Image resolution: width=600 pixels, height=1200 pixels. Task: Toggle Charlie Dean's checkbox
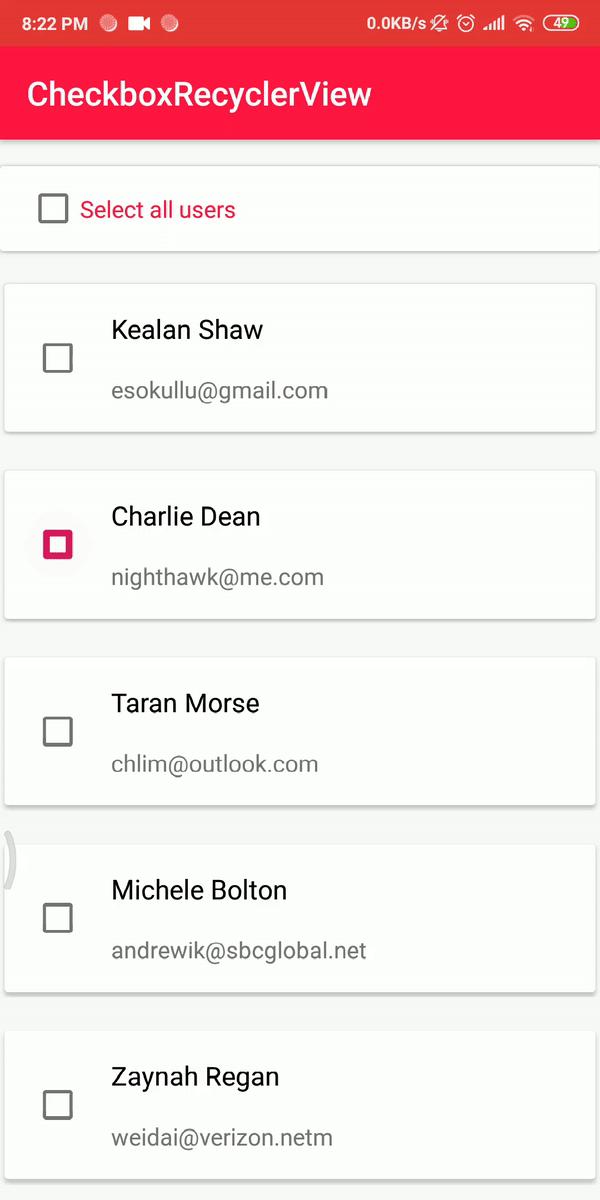tap(58, 545)
